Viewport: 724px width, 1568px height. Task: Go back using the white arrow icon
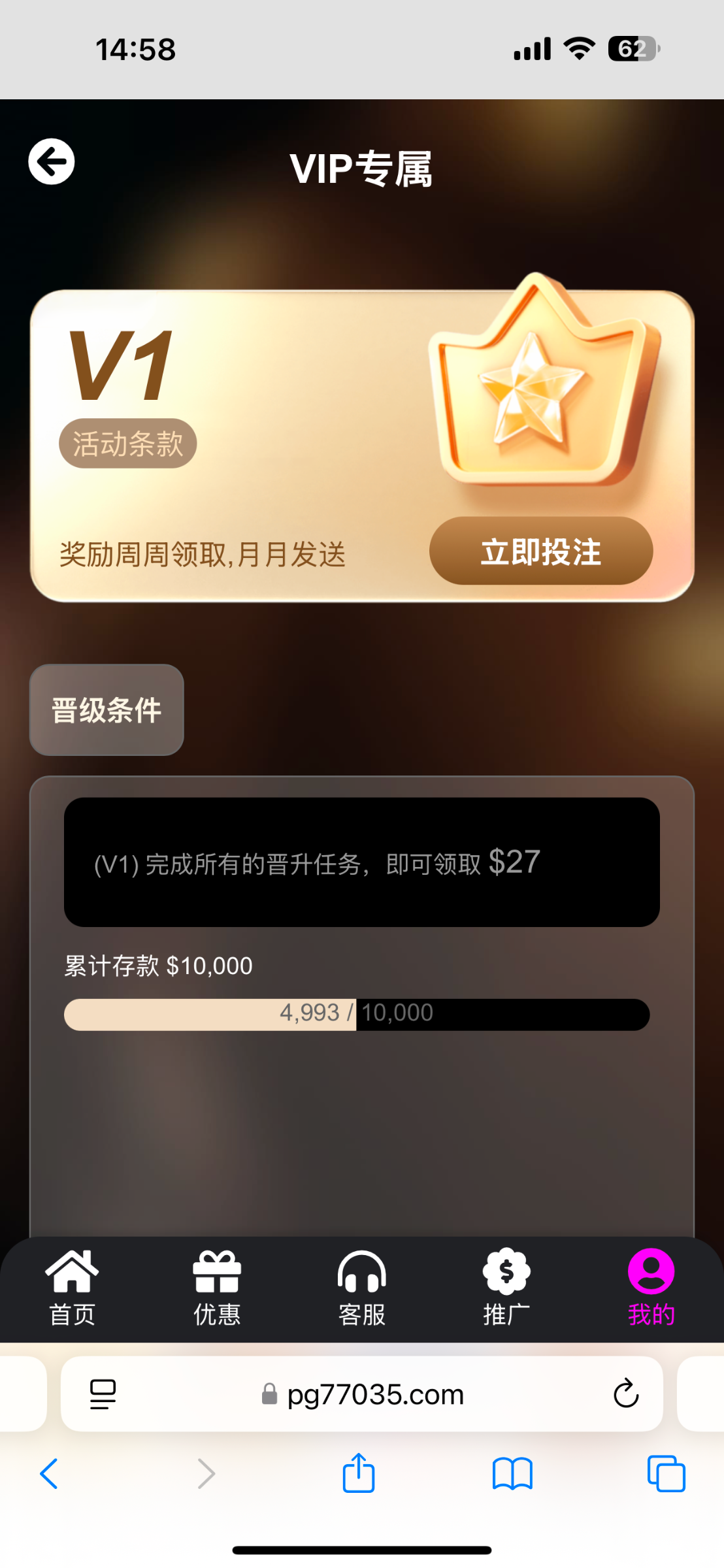[52, 161]
